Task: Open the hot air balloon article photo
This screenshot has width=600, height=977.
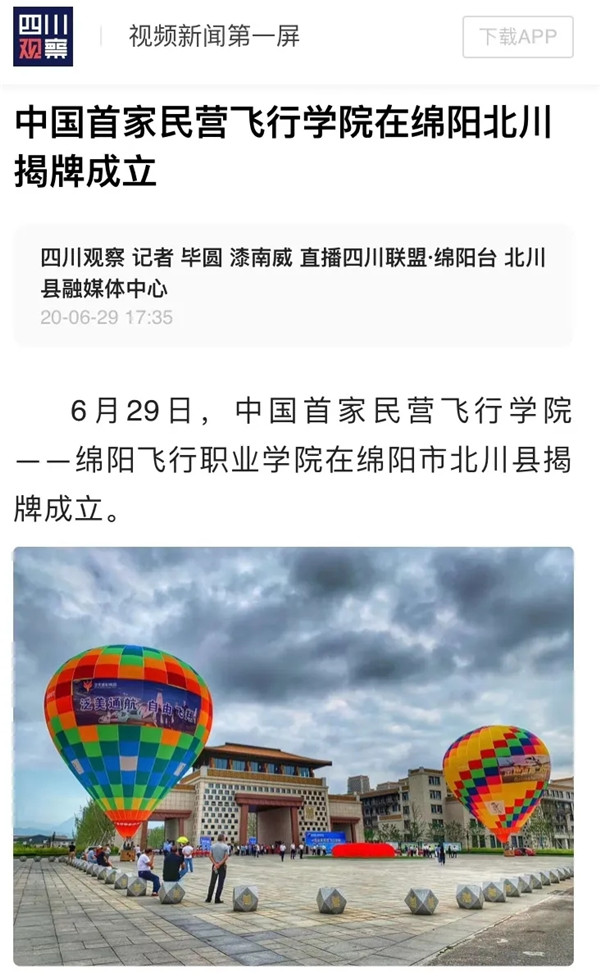Action: click(293, 755)
